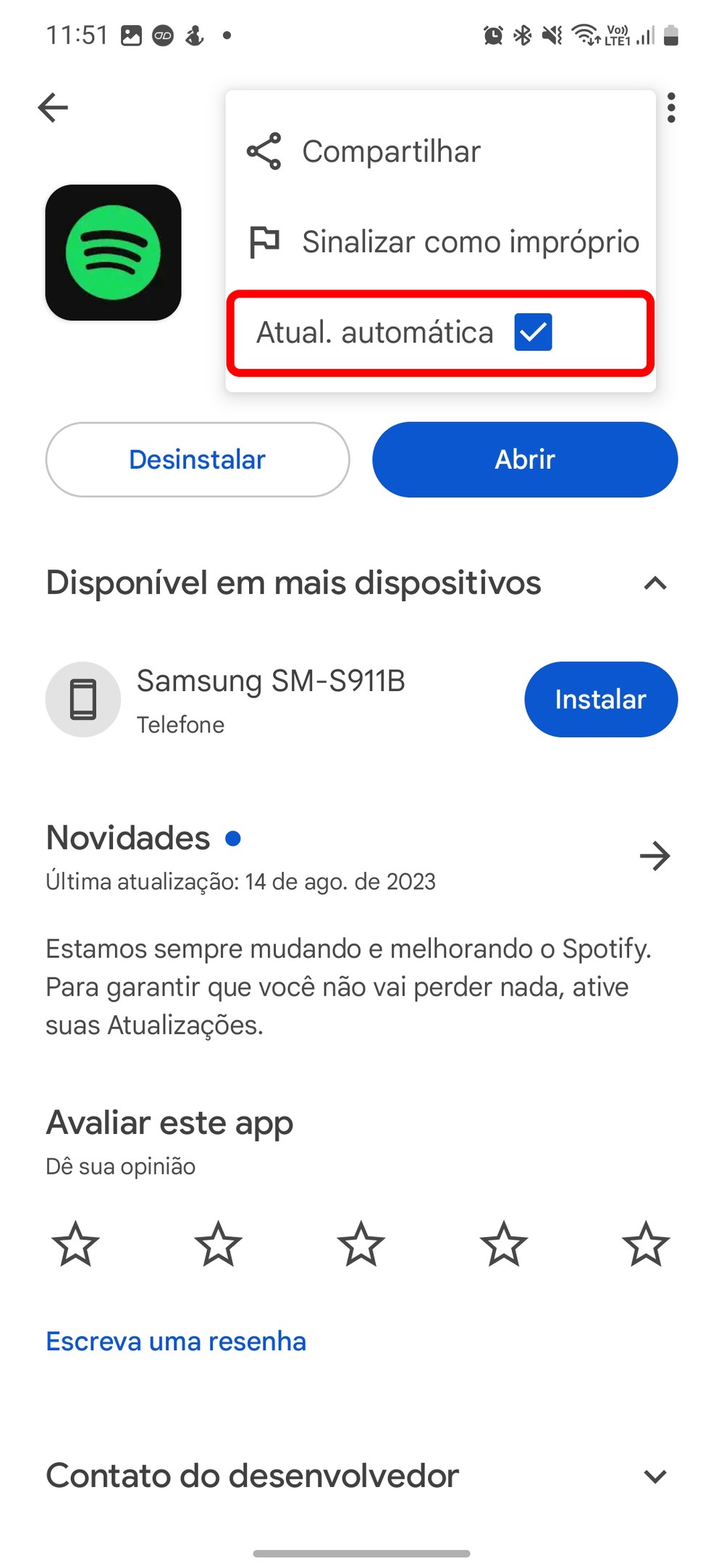Tap the Desinstalar button
This screenshot has width=724, height=1568.
[198, 459]
